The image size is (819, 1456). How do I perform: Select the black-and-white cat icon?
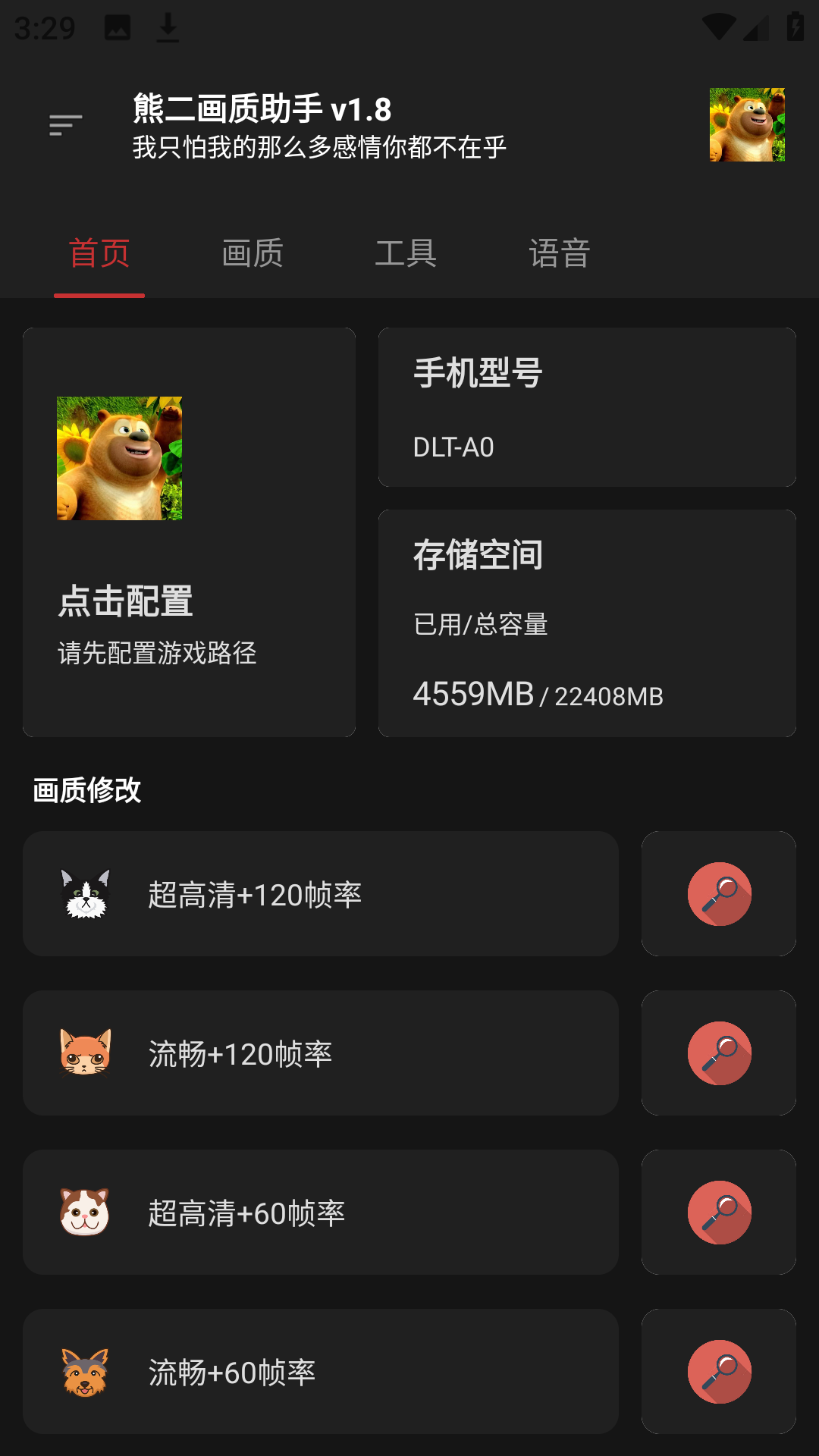86,893
